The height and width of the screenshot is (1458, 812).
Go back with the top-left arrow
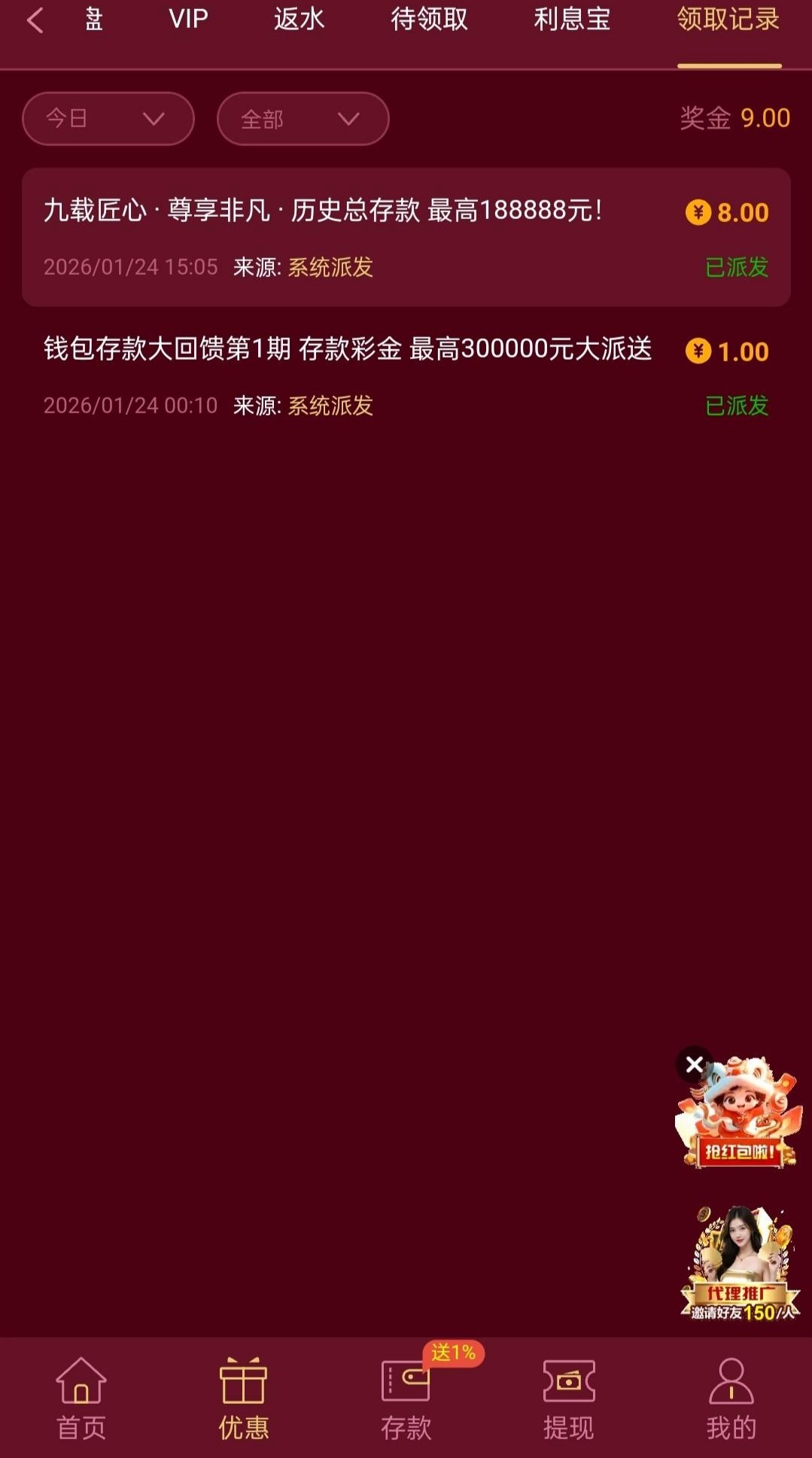(x=35, y=21)
